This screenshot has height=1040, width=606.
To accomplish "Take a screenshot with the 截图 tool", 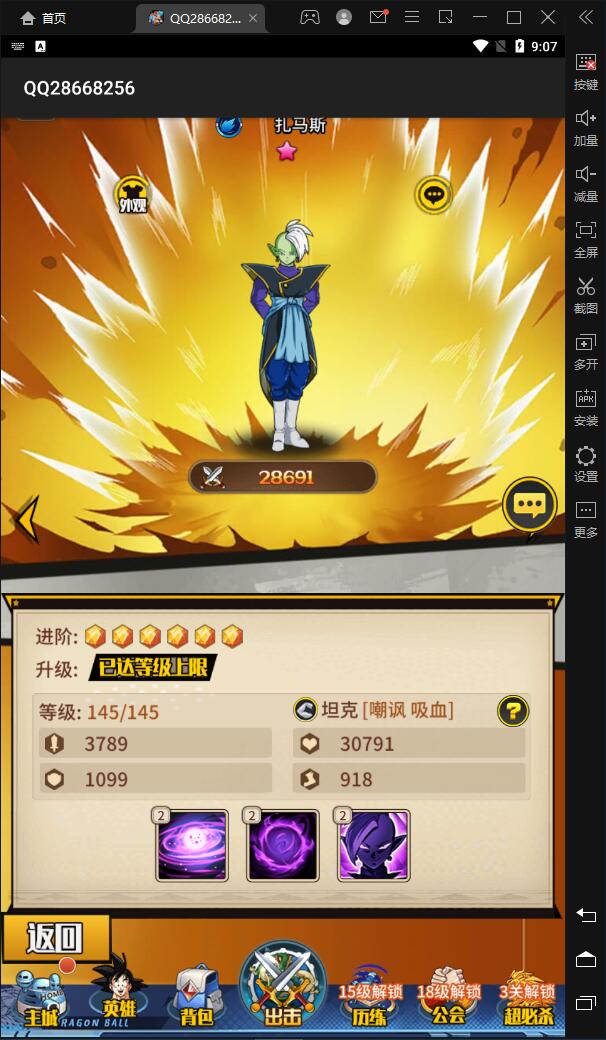I will pos(586,296).
